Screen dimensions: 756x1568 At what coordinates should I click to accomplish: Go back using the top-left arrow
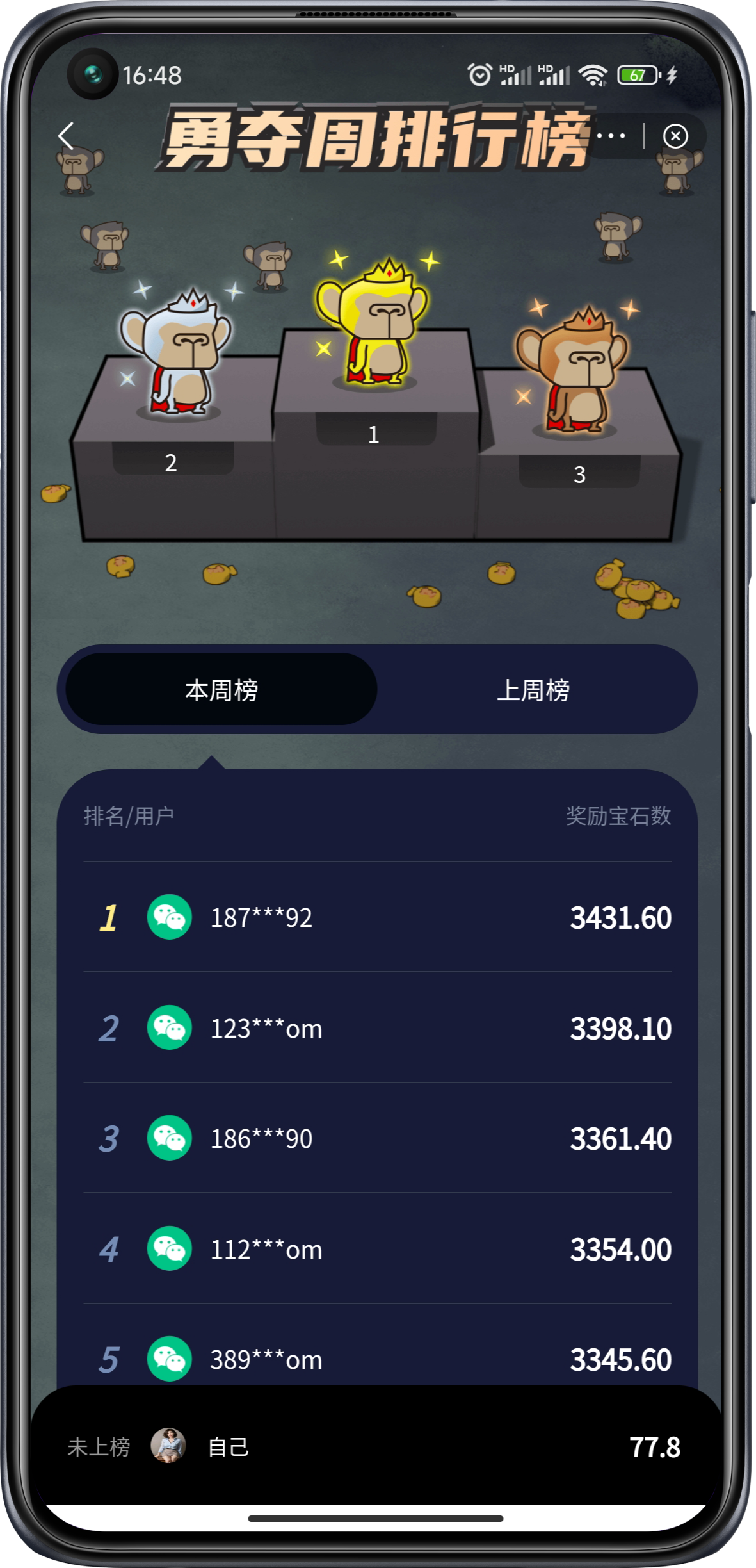tap(66, 136)
